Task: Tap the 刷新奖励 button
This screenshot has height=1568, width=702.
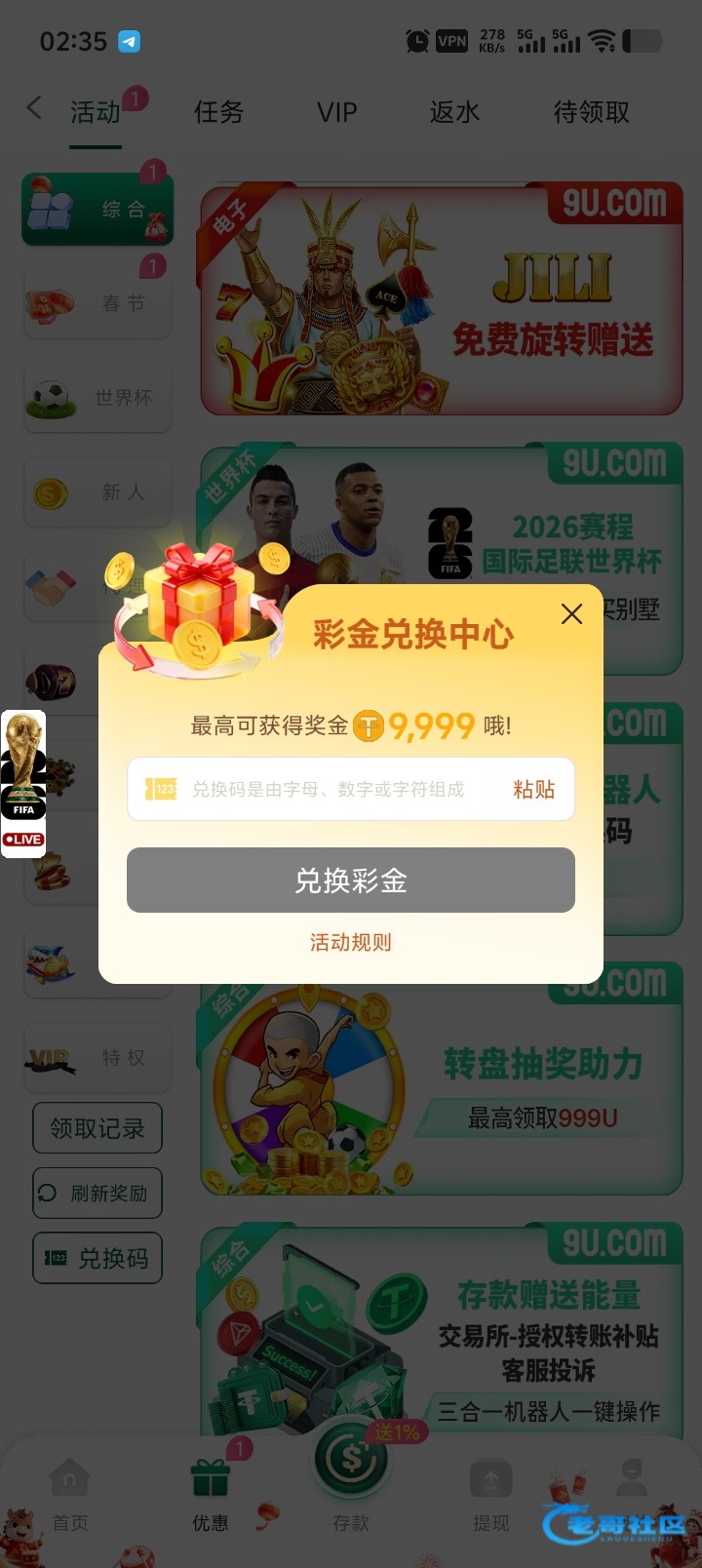Action: [x=97, y=1194]
